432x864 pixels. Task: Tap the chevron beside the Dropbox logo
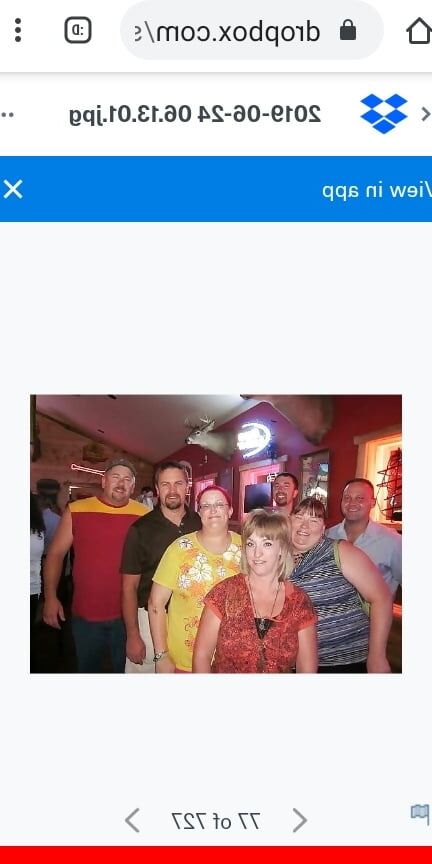pyautogui.click(x=425, y=114)
